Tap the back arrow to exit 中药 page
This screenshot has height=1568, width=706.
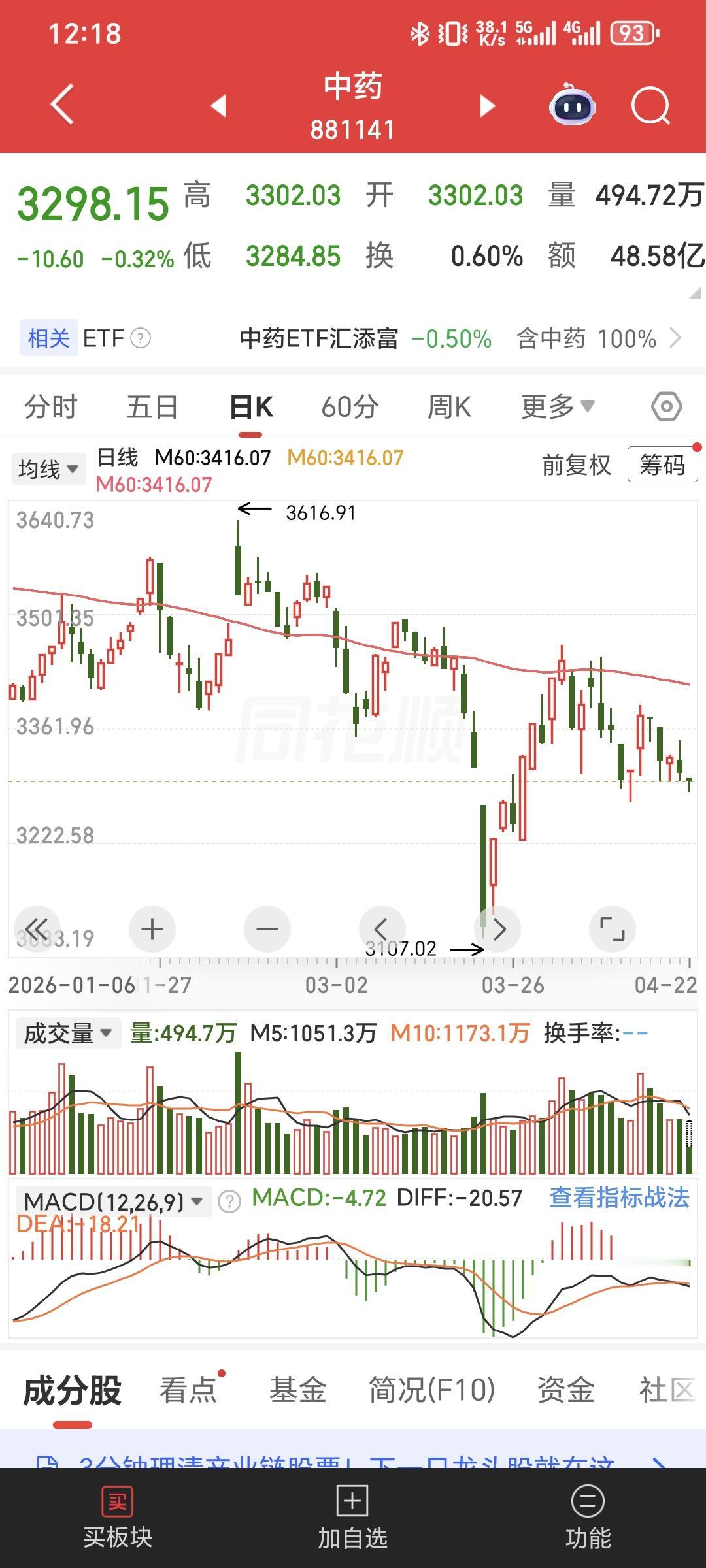pos(62,106)
